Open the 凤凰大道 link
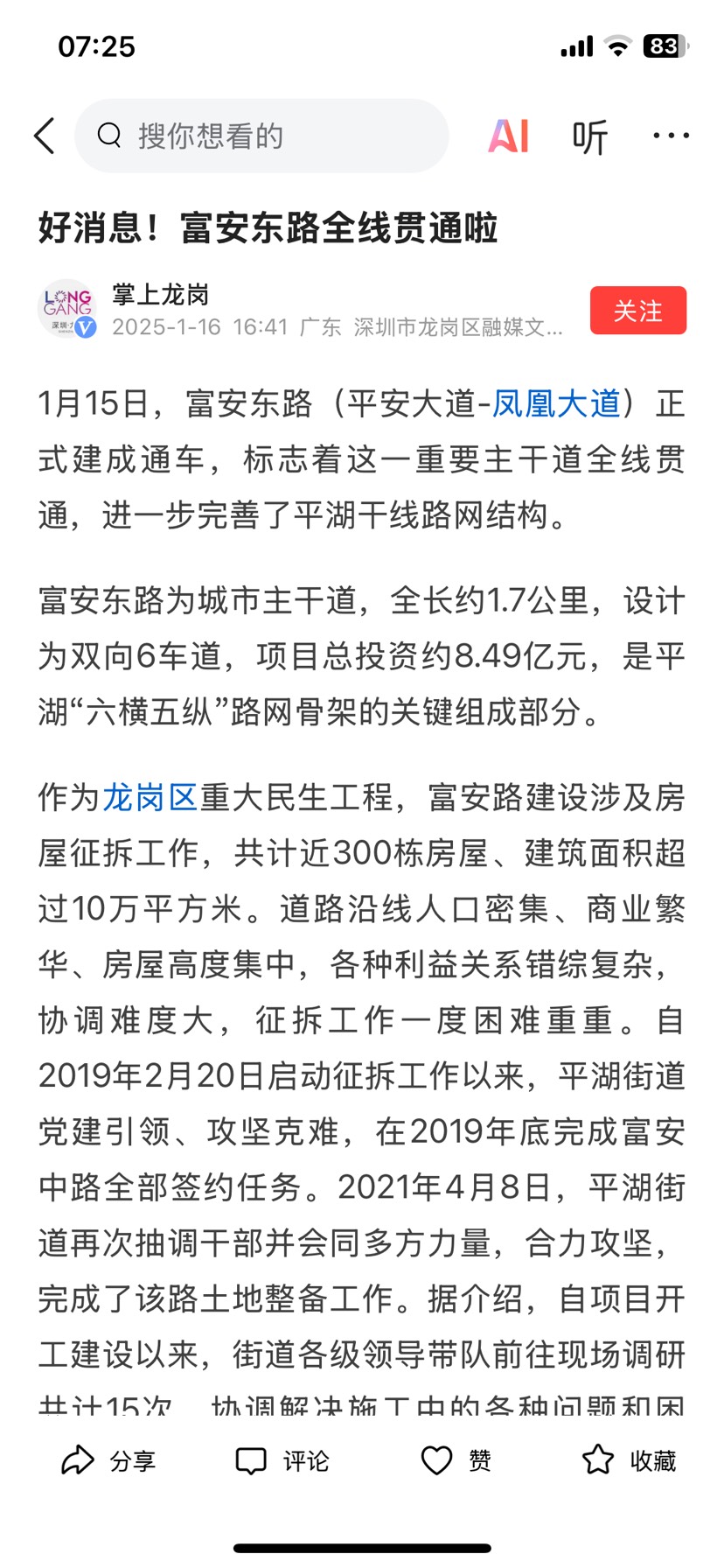Viewport: 724px width, 1568px height. [556, 404]
